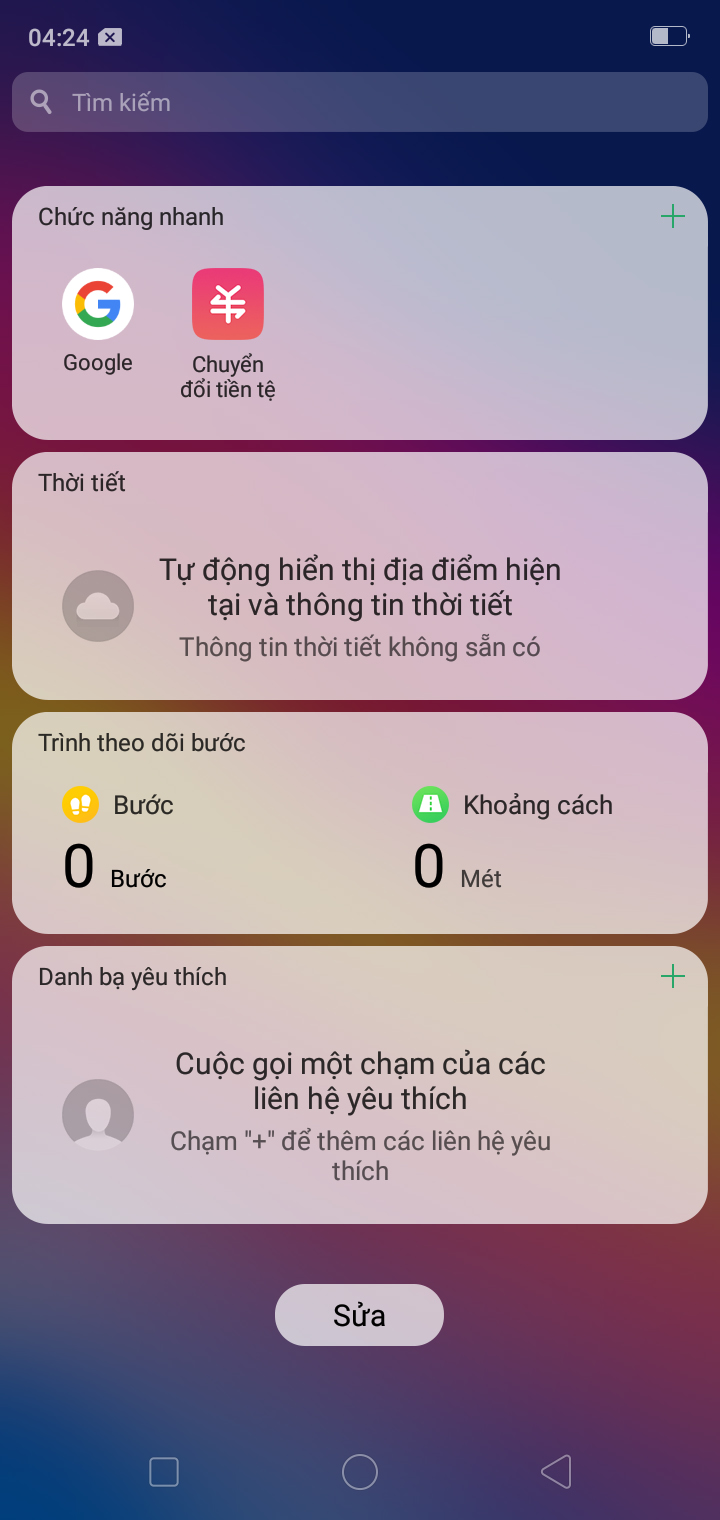This screenshot has height=1520, width=720.
Task: Go back using the navigation bar
Action: tap(556, 1472)
